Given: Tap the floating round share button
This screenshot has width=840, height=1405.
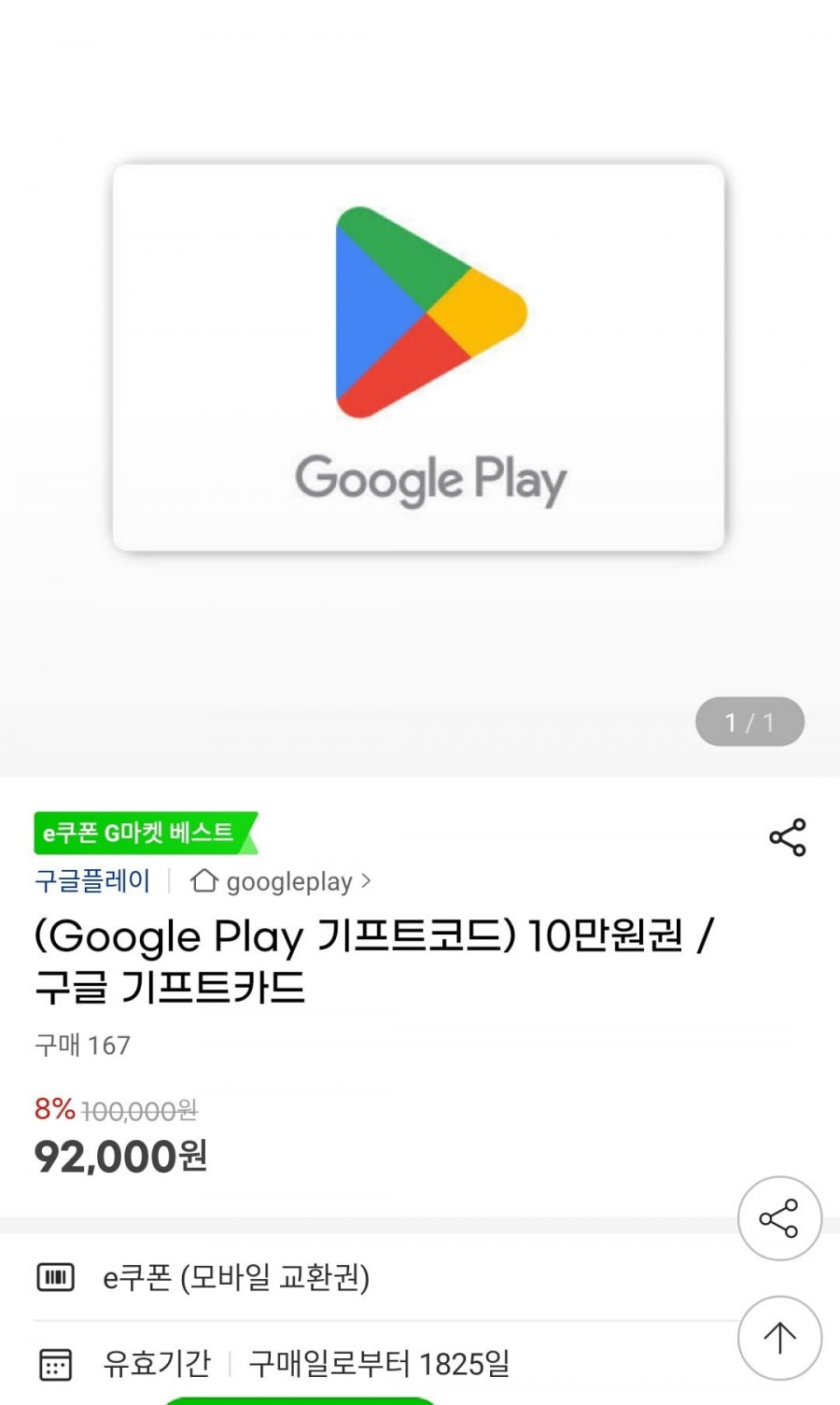Looking at the screenshot, I should (779, 1218).
